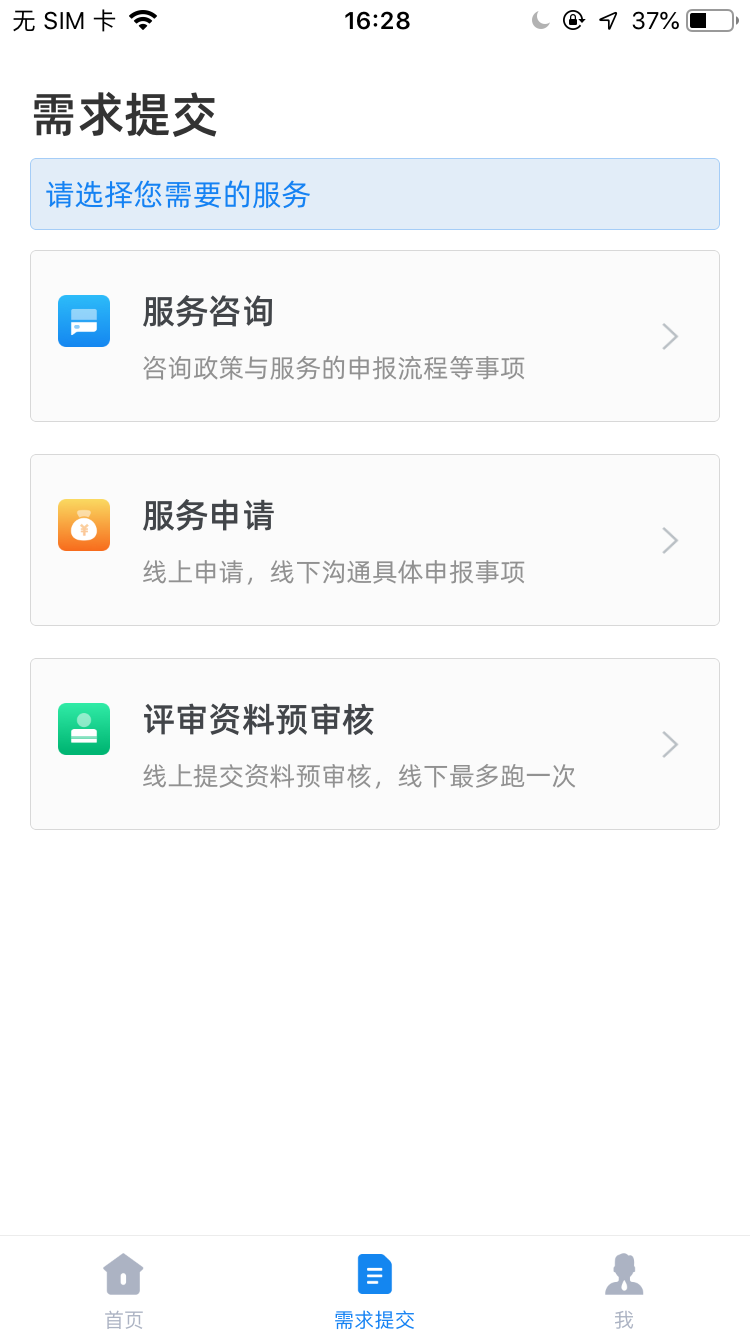
Task: Open the 服务申请 service card
Action: [374, 540]
